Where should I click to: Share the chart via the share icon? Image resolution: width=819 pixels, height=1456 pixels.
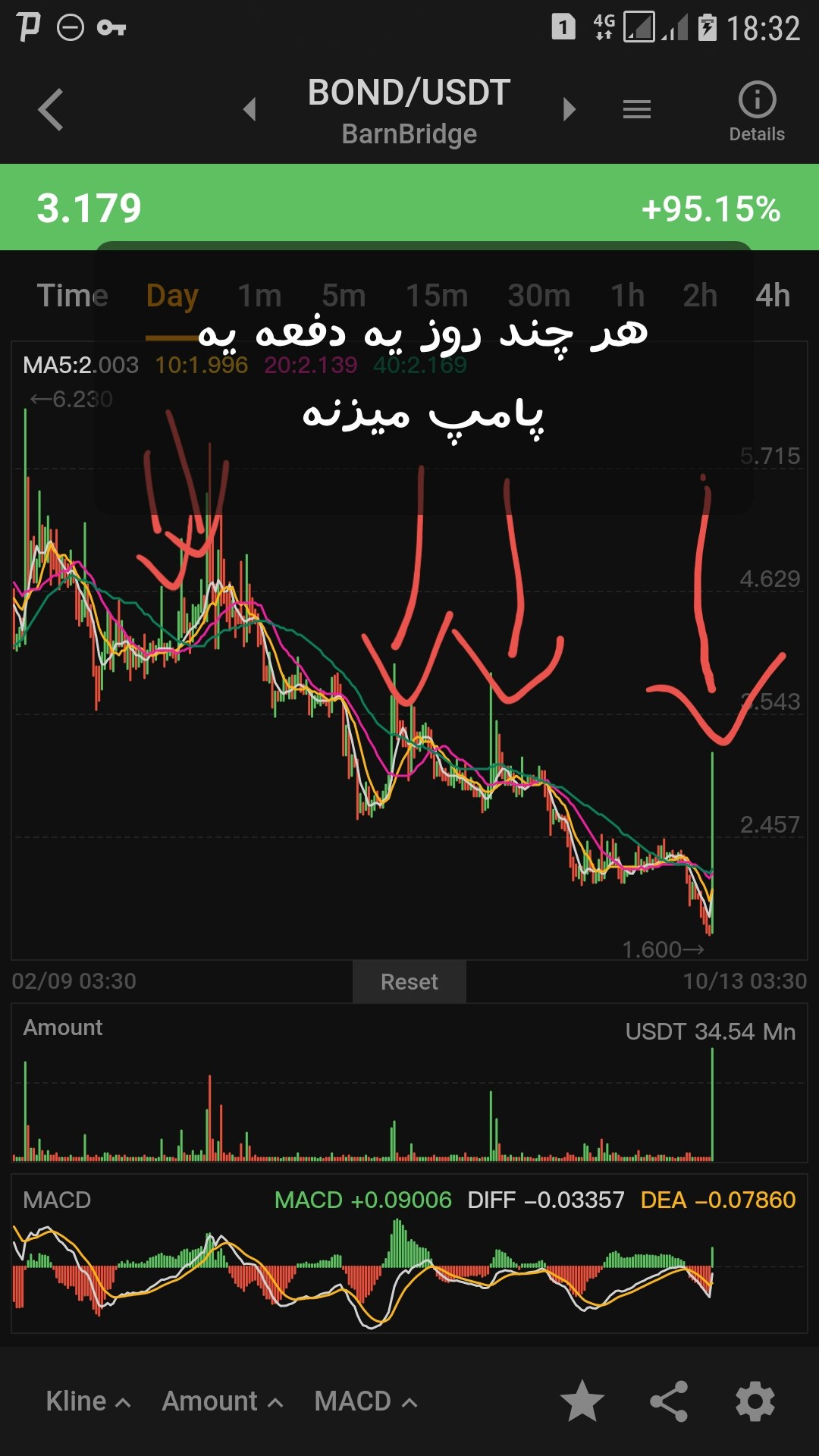pyautogui.click(x=669, y=1401)
